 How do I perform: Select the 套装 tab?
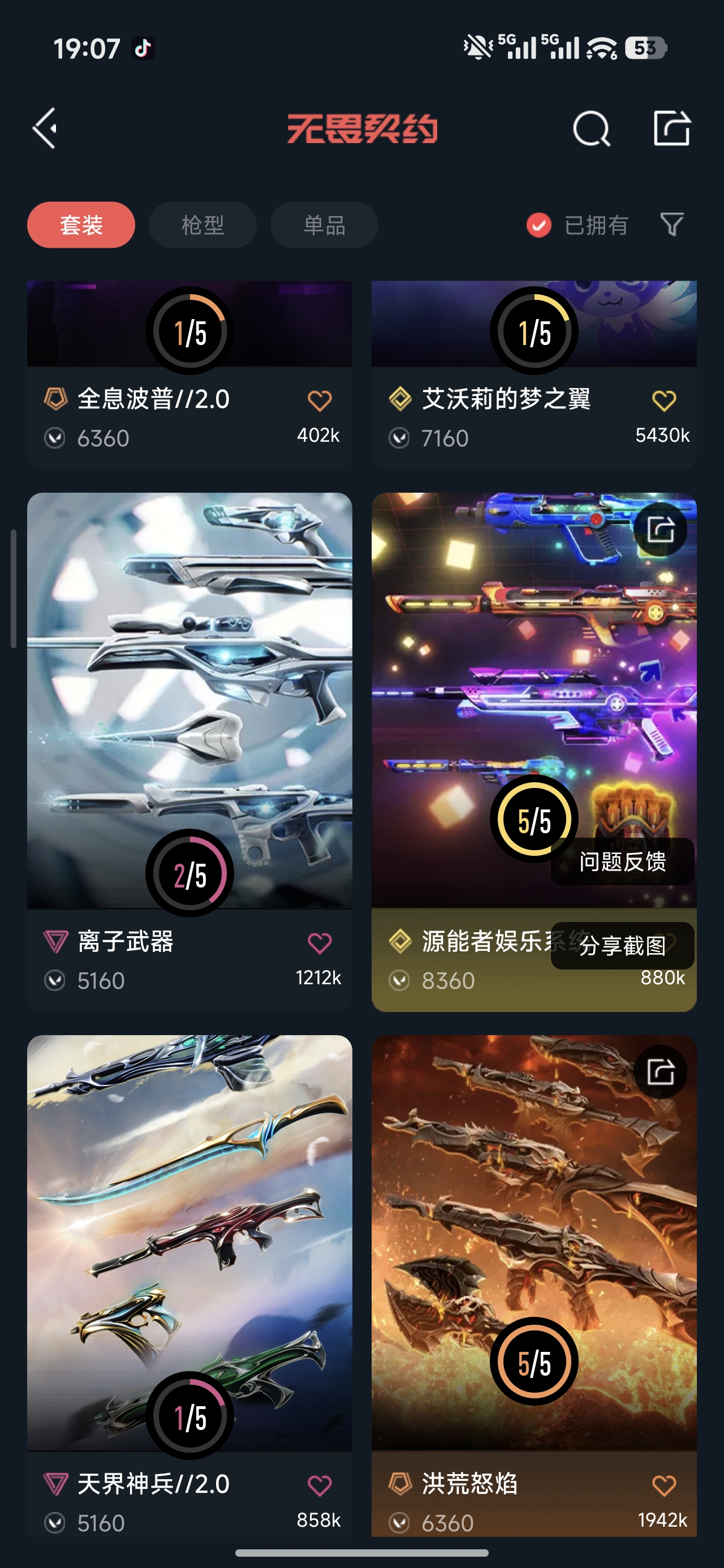tap(81, 225)
